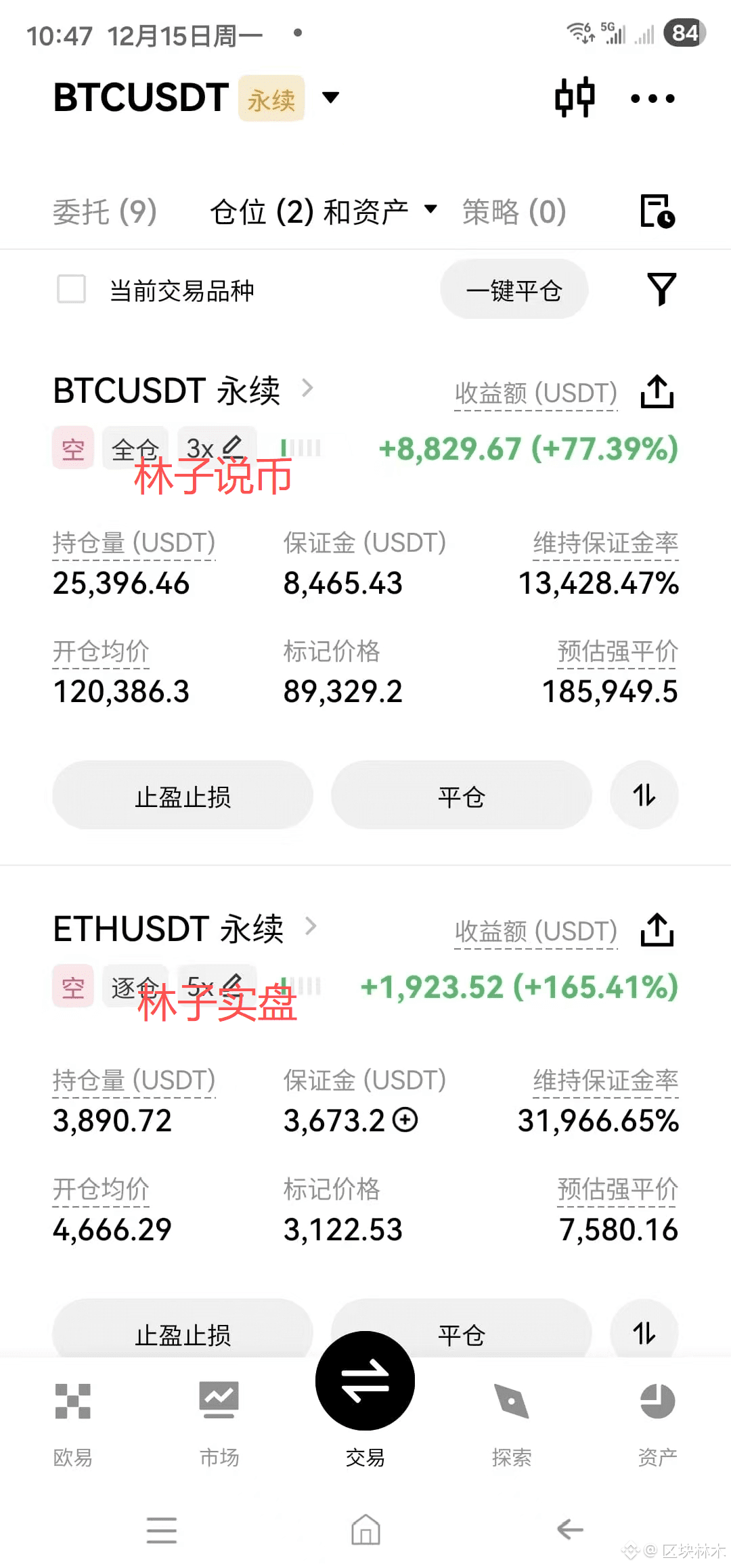Share the ETHUSDT position profit
The height and width of the screenshot is (1568, 731).
click(x=657, y=930)
